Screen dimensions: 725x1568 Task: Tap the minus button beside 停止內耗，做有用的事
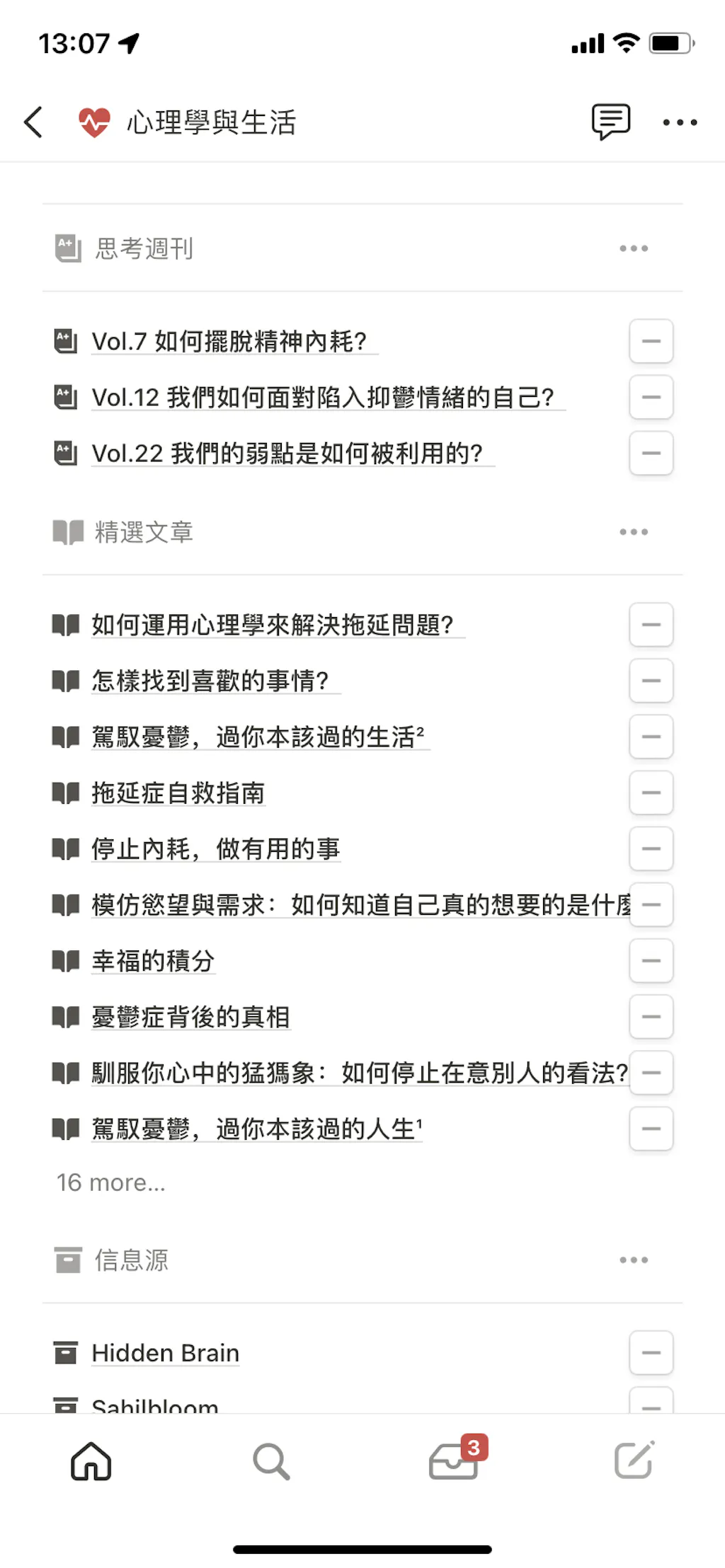(x=651, y=848)
